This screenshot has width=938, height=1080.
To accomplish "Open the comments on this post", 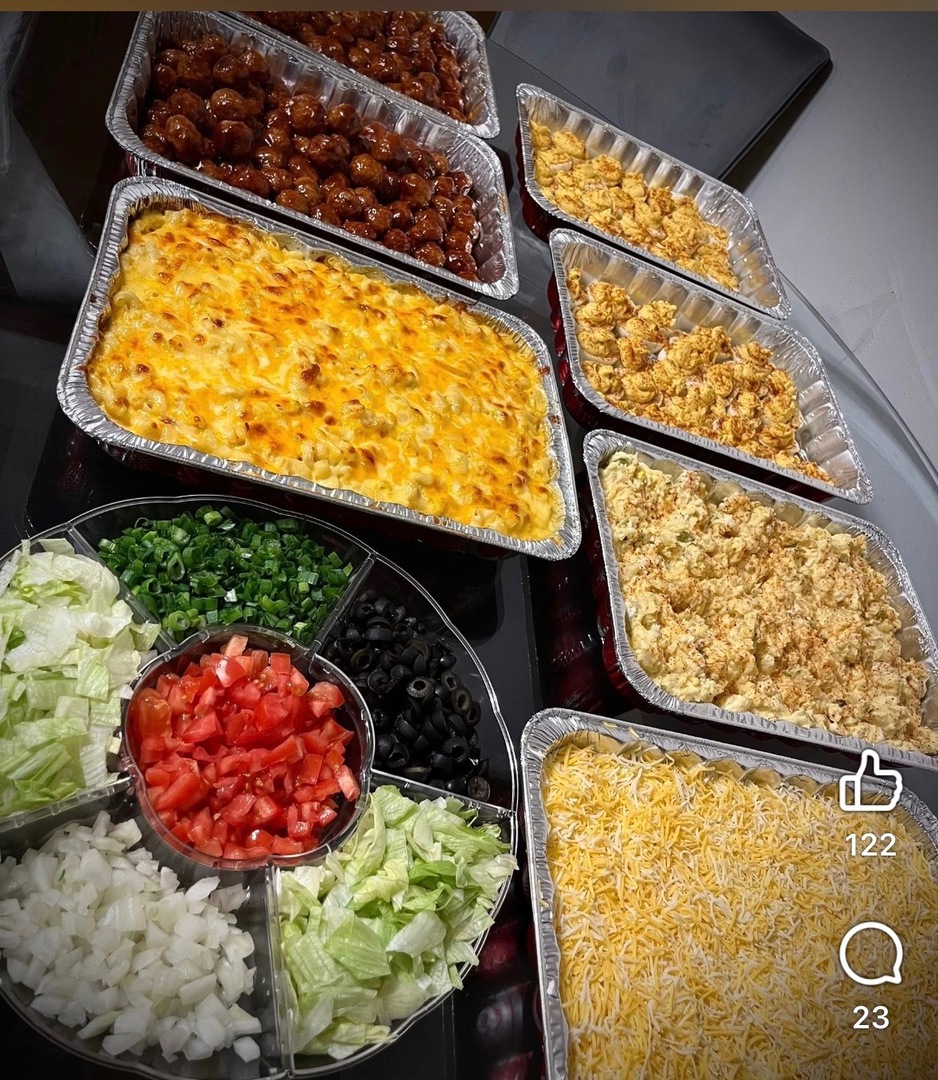I will 869,955.
